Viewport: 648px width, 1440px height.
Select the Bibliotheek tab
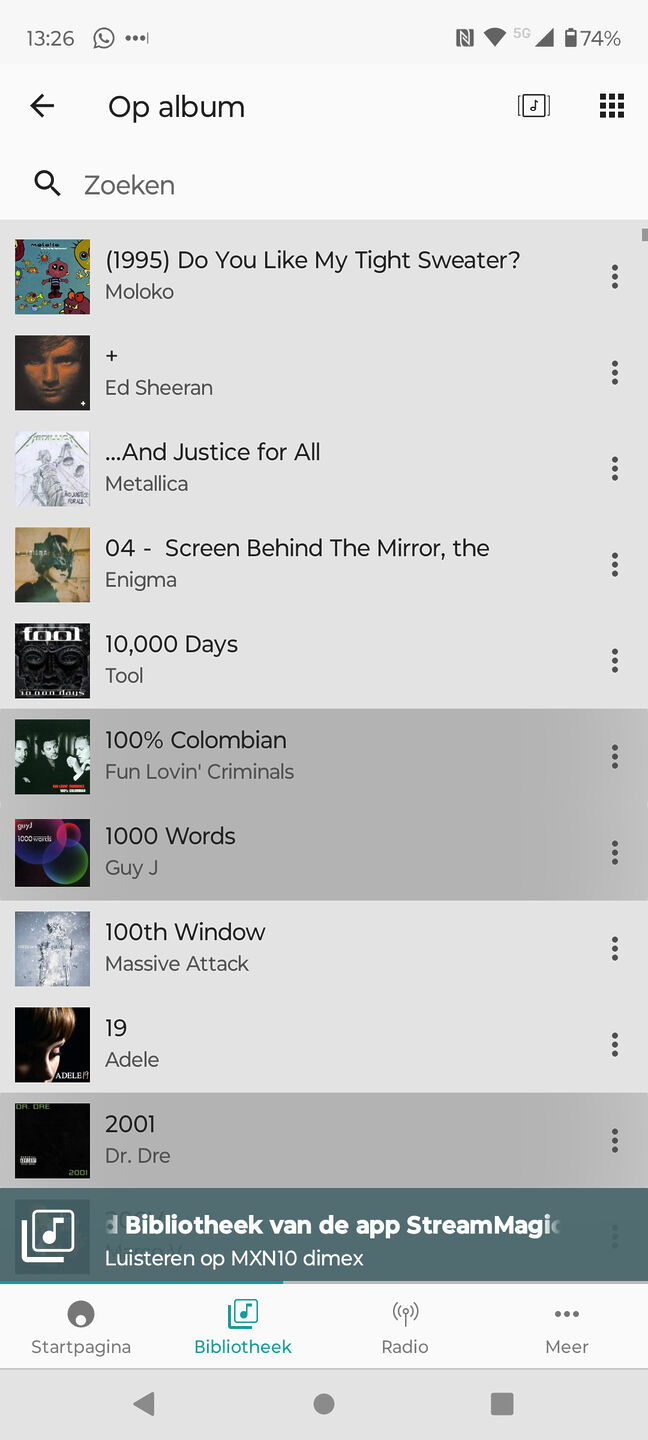click(243, 1327)
